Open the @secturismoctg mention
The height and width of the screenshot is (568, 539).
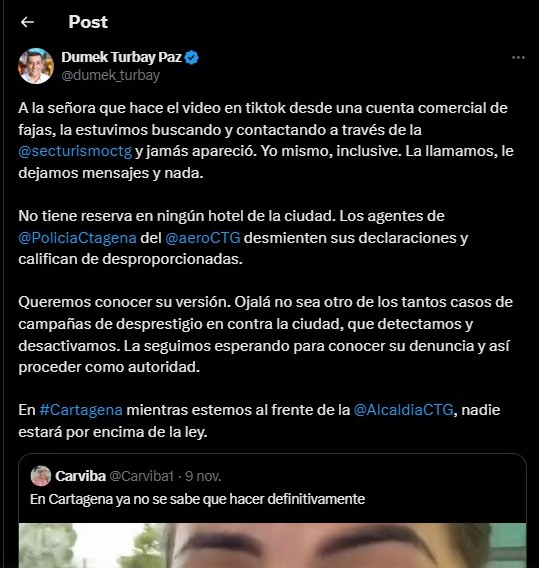tap(75, 151)
